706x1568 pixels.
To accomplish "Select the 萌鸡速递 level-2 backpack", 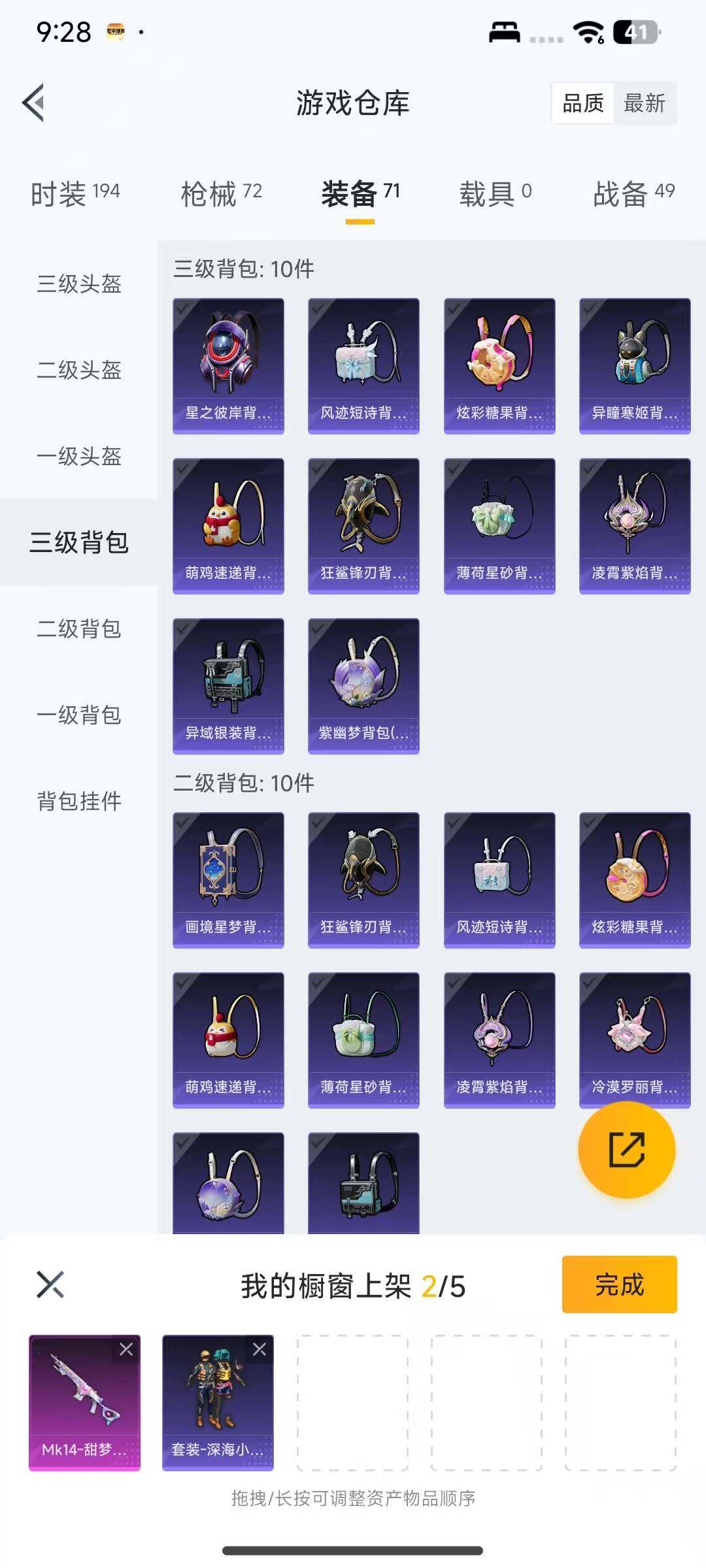I will (x=228, y=1039).
